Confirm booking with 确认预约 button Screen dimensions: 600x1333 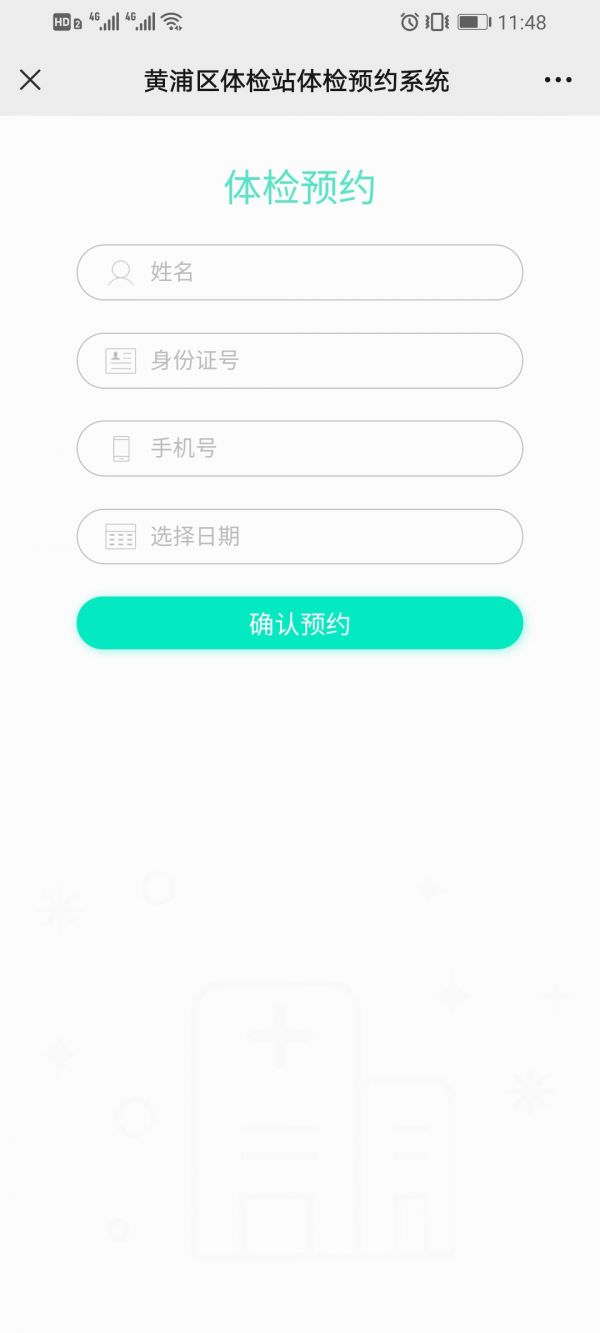coord(300,623)
